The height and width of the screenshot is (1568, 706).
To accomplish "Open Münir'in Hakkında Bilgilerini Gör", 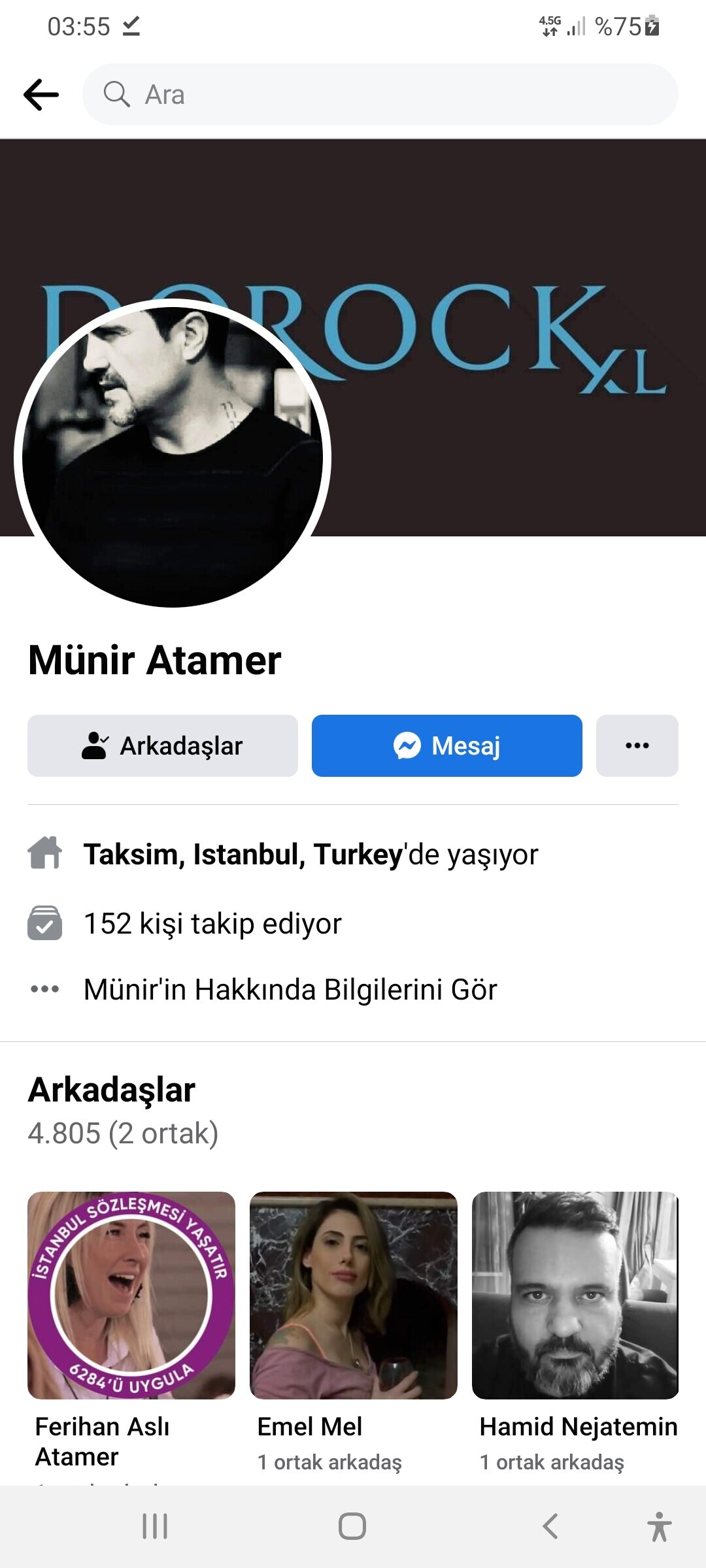I will click(290, 989).
